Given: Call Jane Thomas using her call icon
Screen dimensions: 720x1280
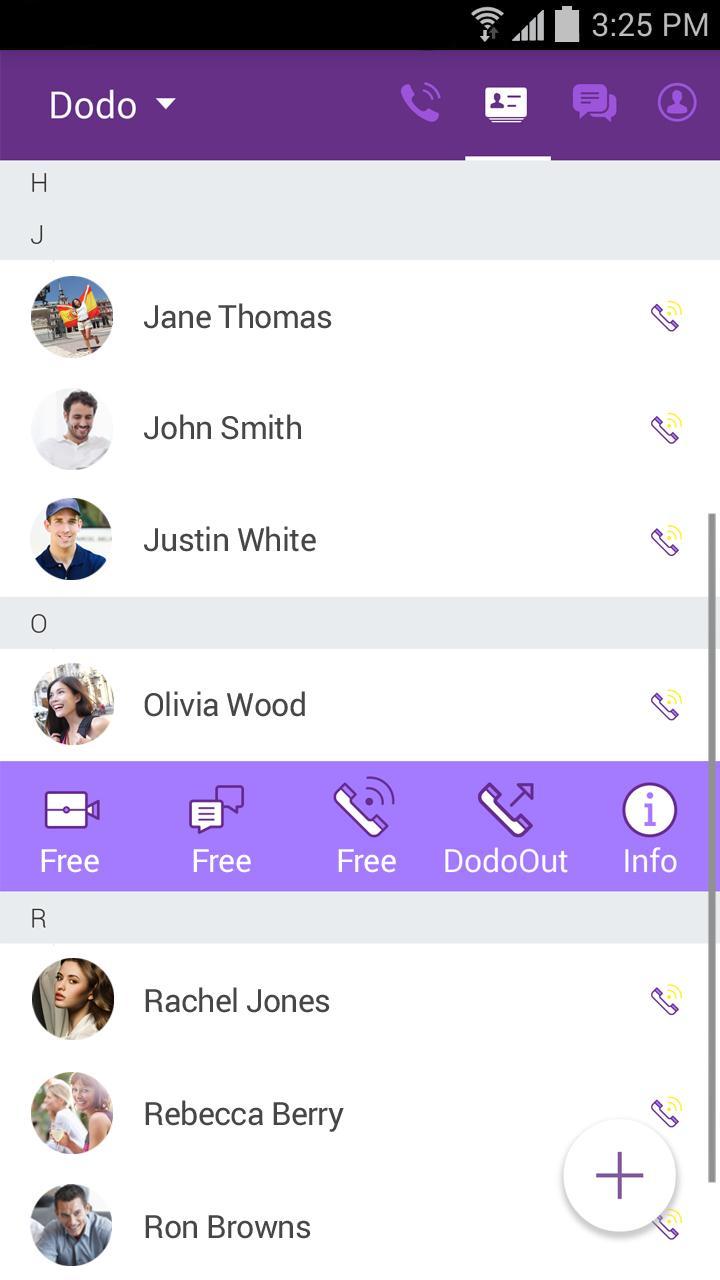Looking at the screenshot, I should pos(666,316).
